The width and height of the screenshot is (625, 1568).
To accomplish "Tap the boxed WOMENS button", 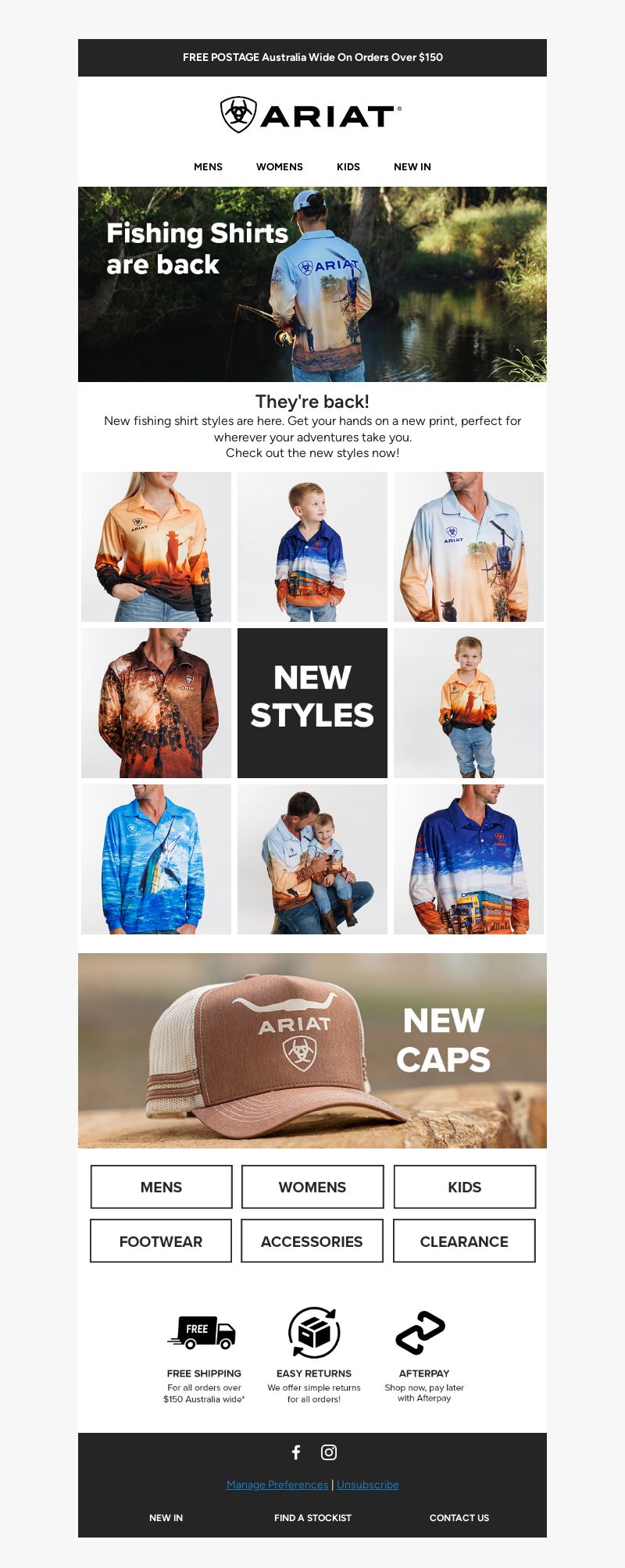I will coord(312,1187).
